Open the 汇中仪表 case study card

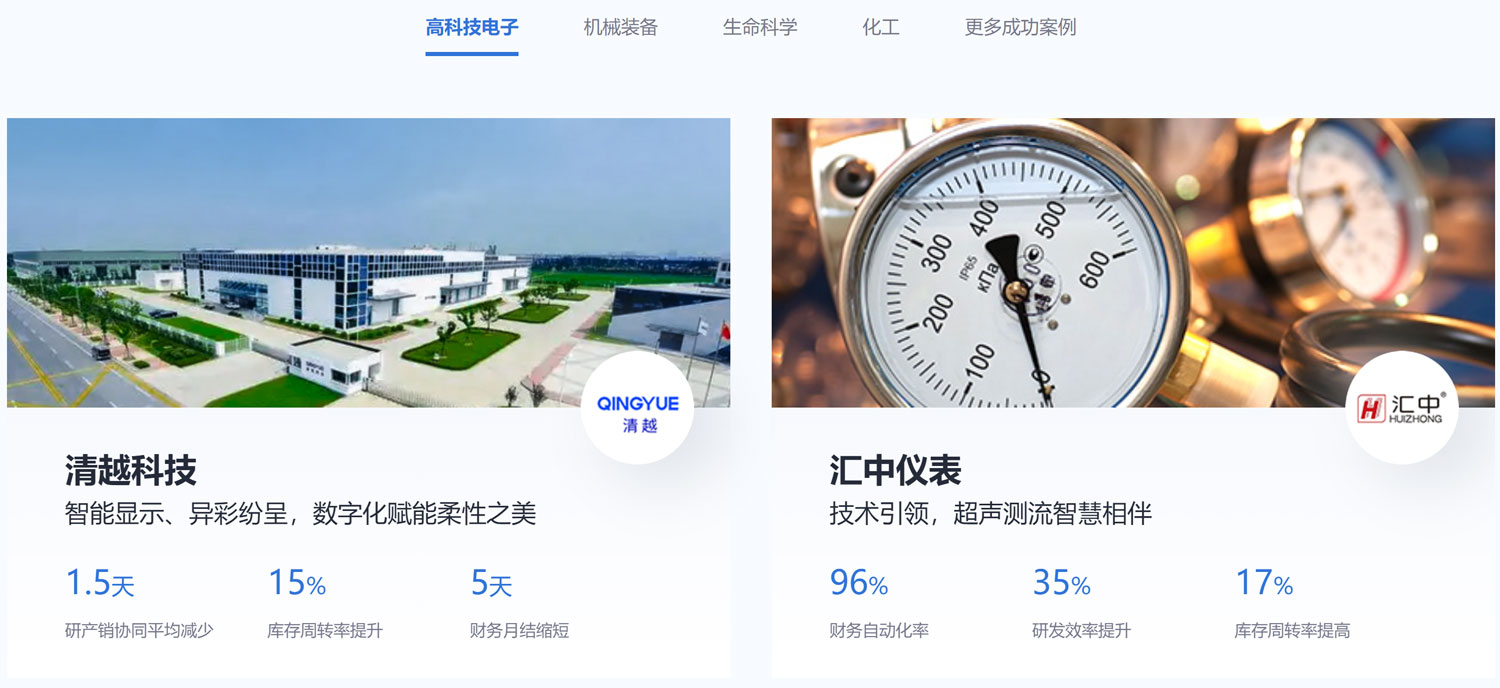(895, 470)
